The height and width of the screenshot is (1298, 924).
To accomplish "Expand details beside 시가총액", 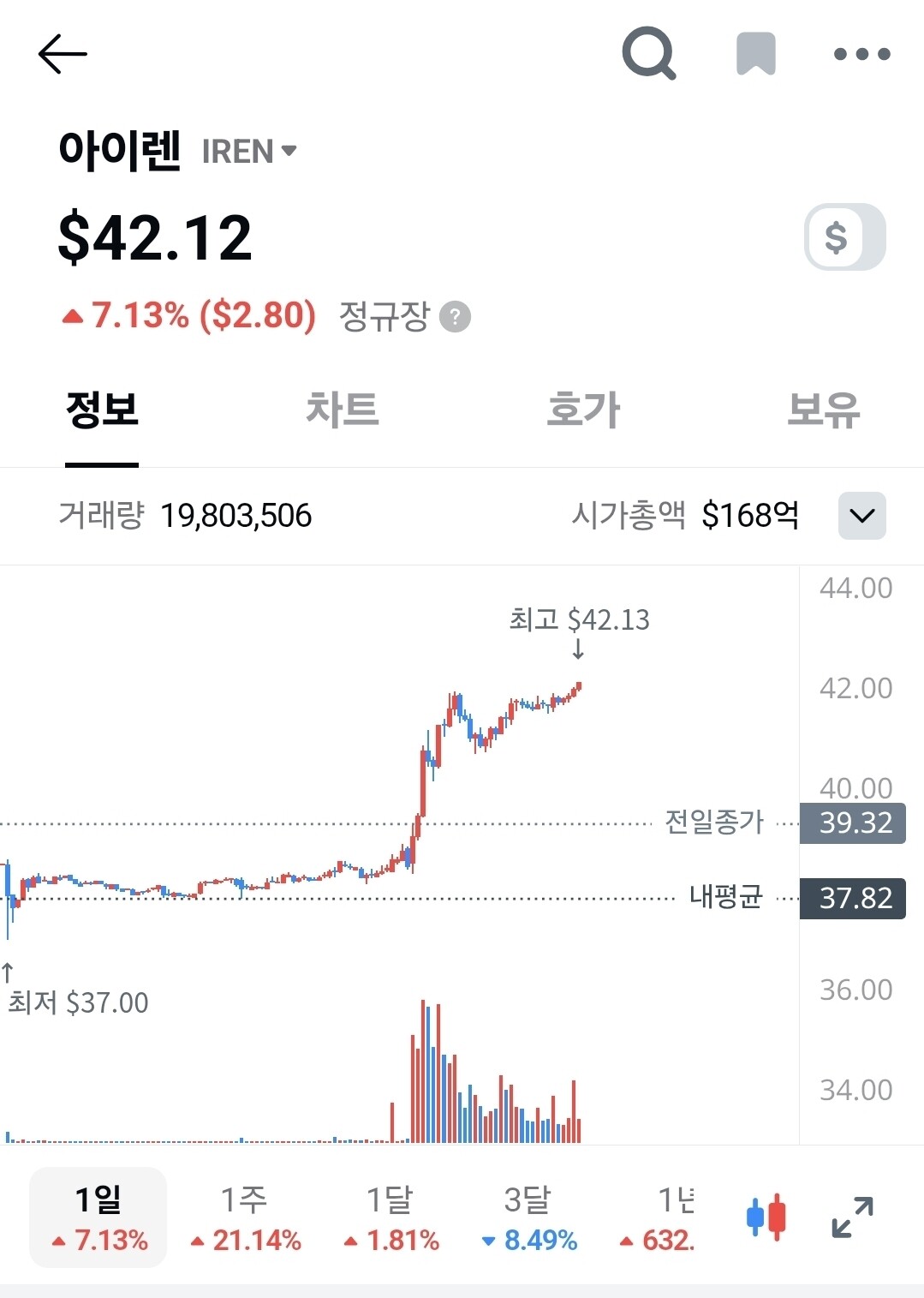I will (x=862, y=516).
